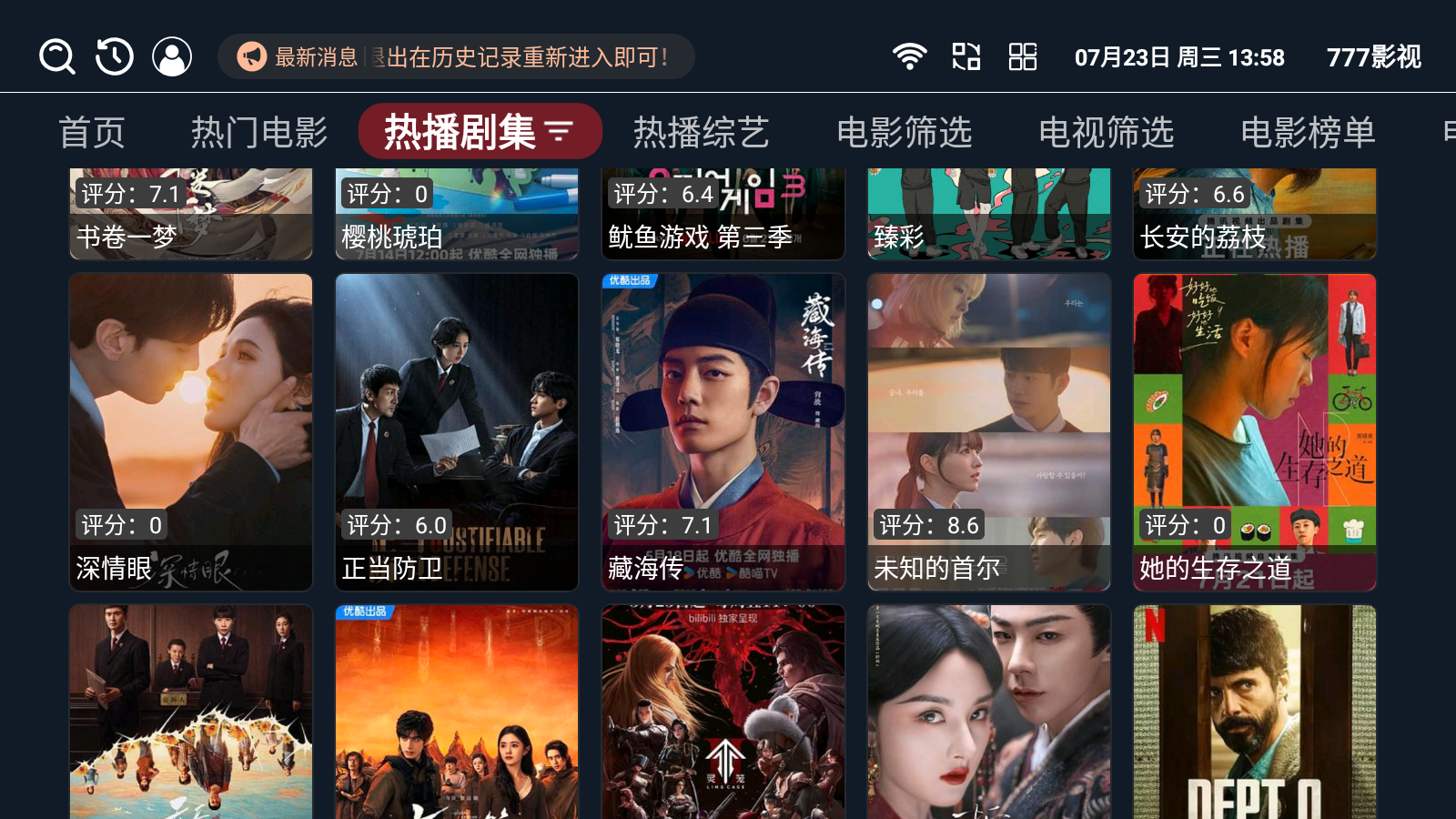Go to the 电影筛选 tab

click(x=905, y=133)
